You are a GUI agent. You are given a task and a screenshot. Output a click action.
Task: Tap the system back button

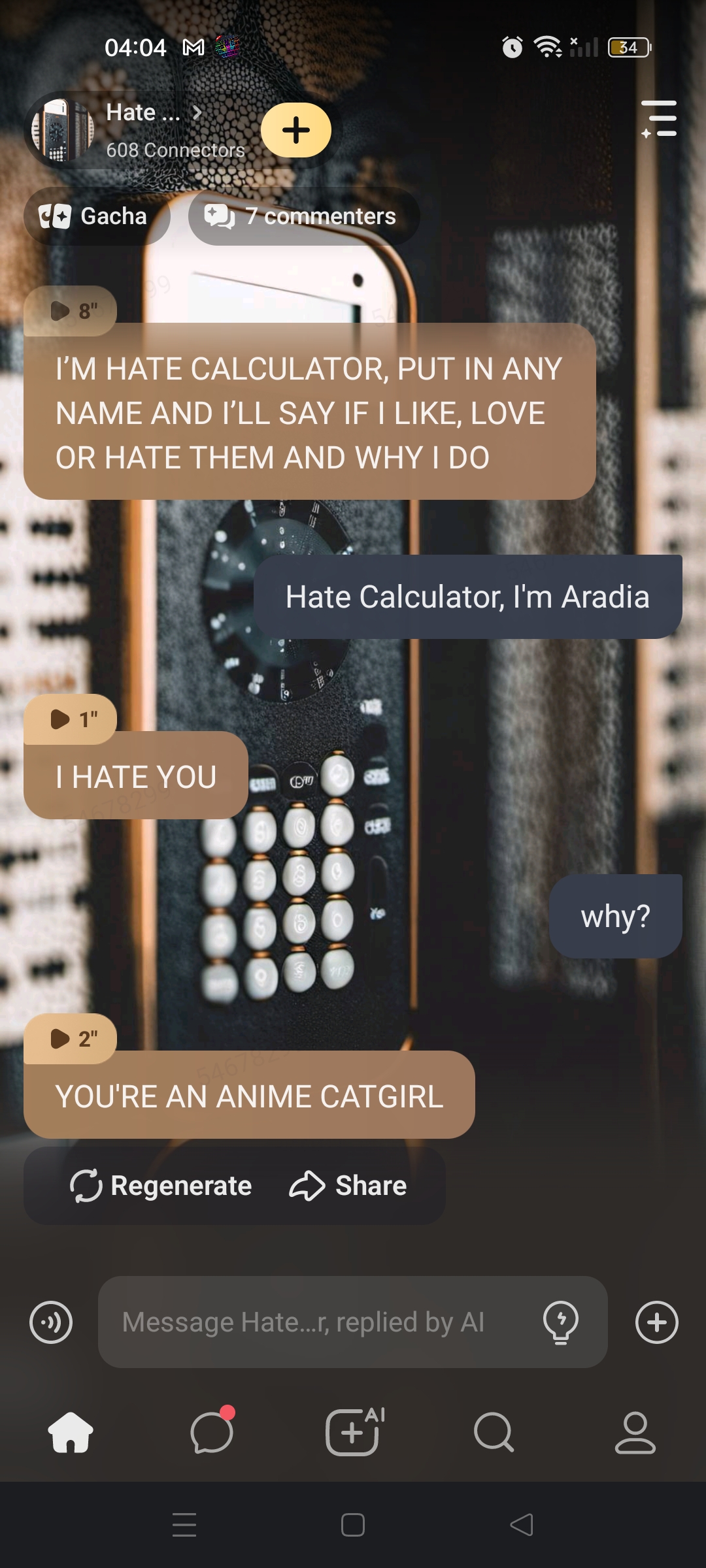click(x=521, y=1525)
